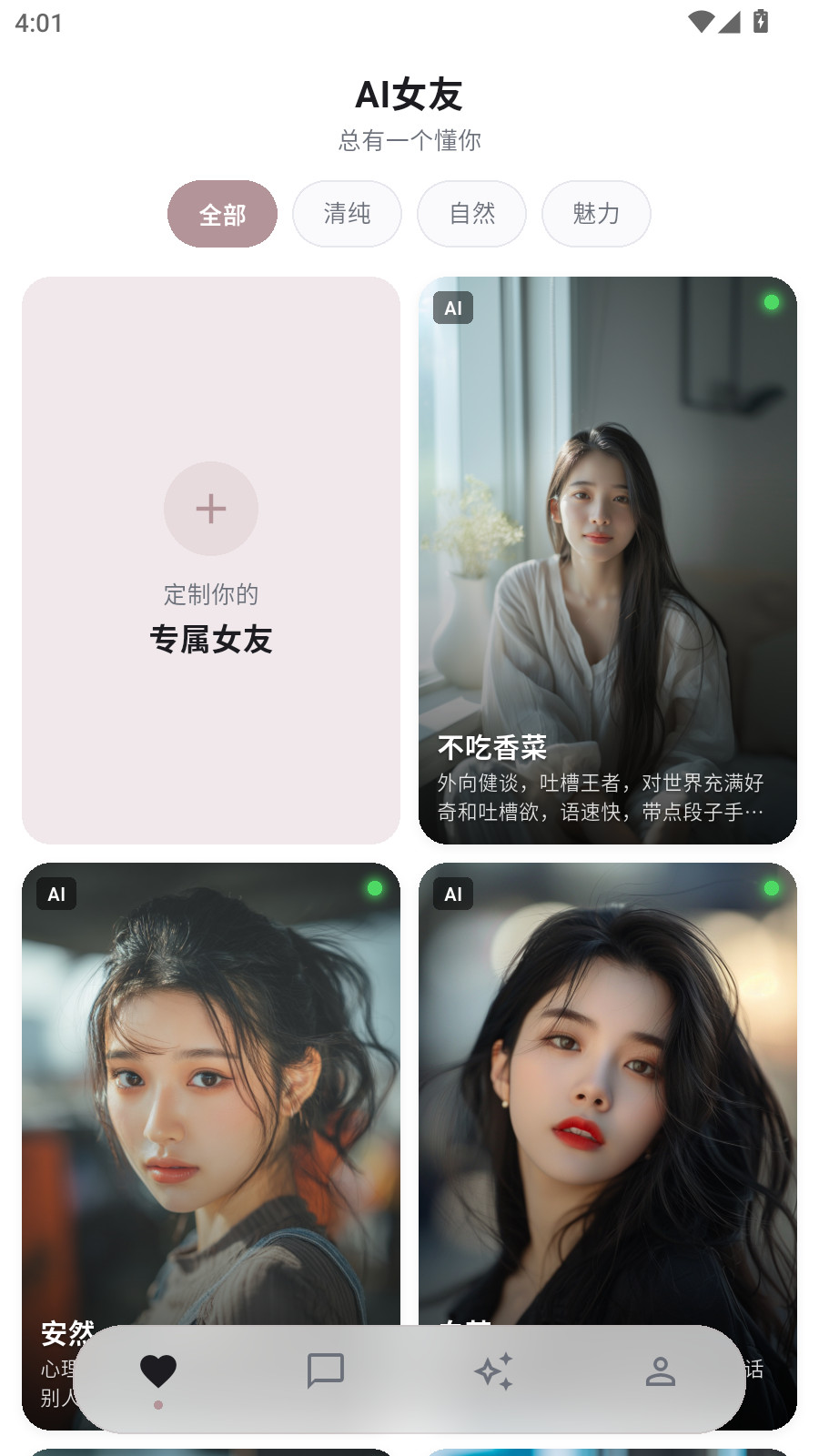Open the sparkle AI tab

pos(493,1371)
